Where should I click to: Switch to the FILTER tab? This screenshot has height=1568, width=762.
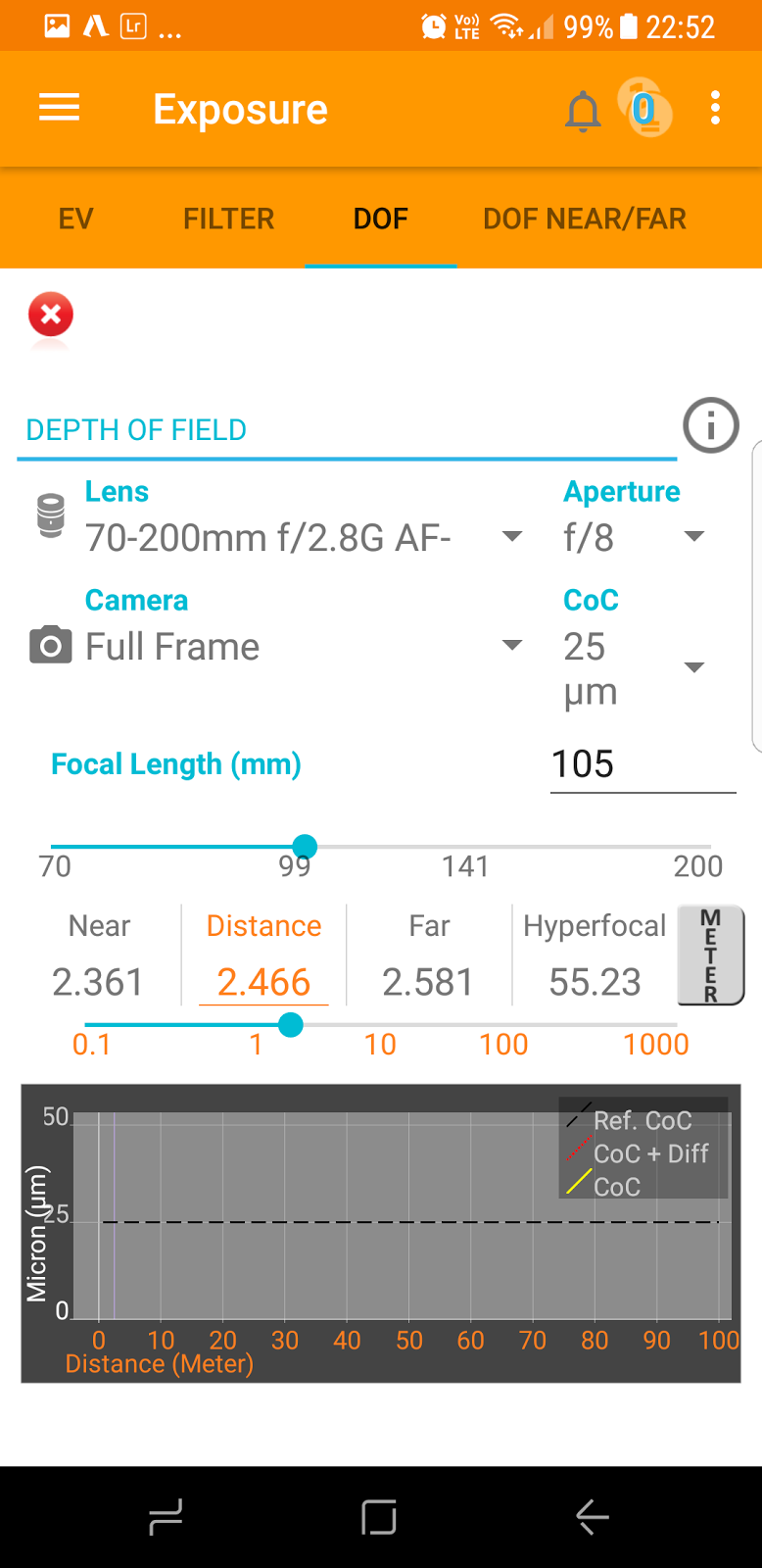(x=229, y=219)
